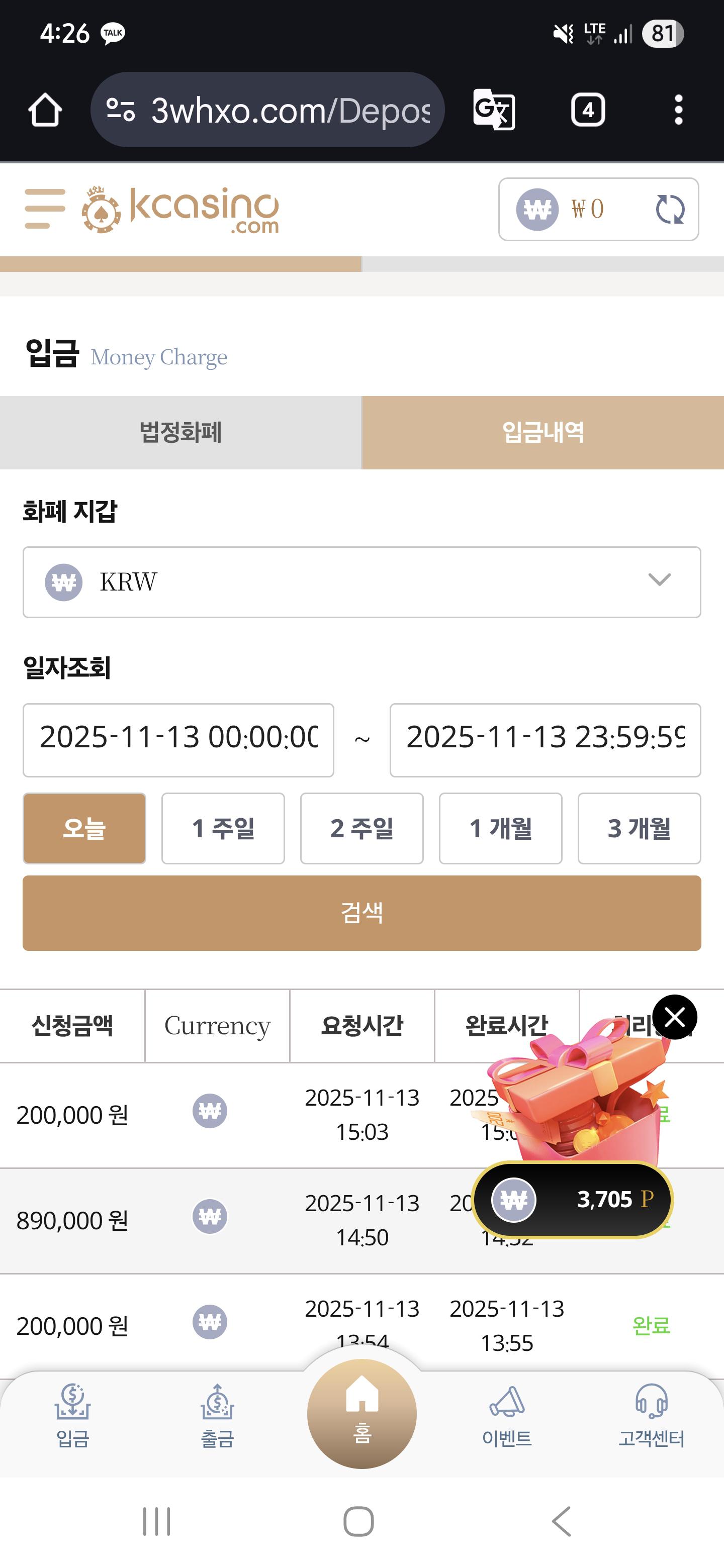Image resolution: width=724 pixels, height=1568 pixels.
Task: View the 이벤트 tab
Action: [507, 1416]
